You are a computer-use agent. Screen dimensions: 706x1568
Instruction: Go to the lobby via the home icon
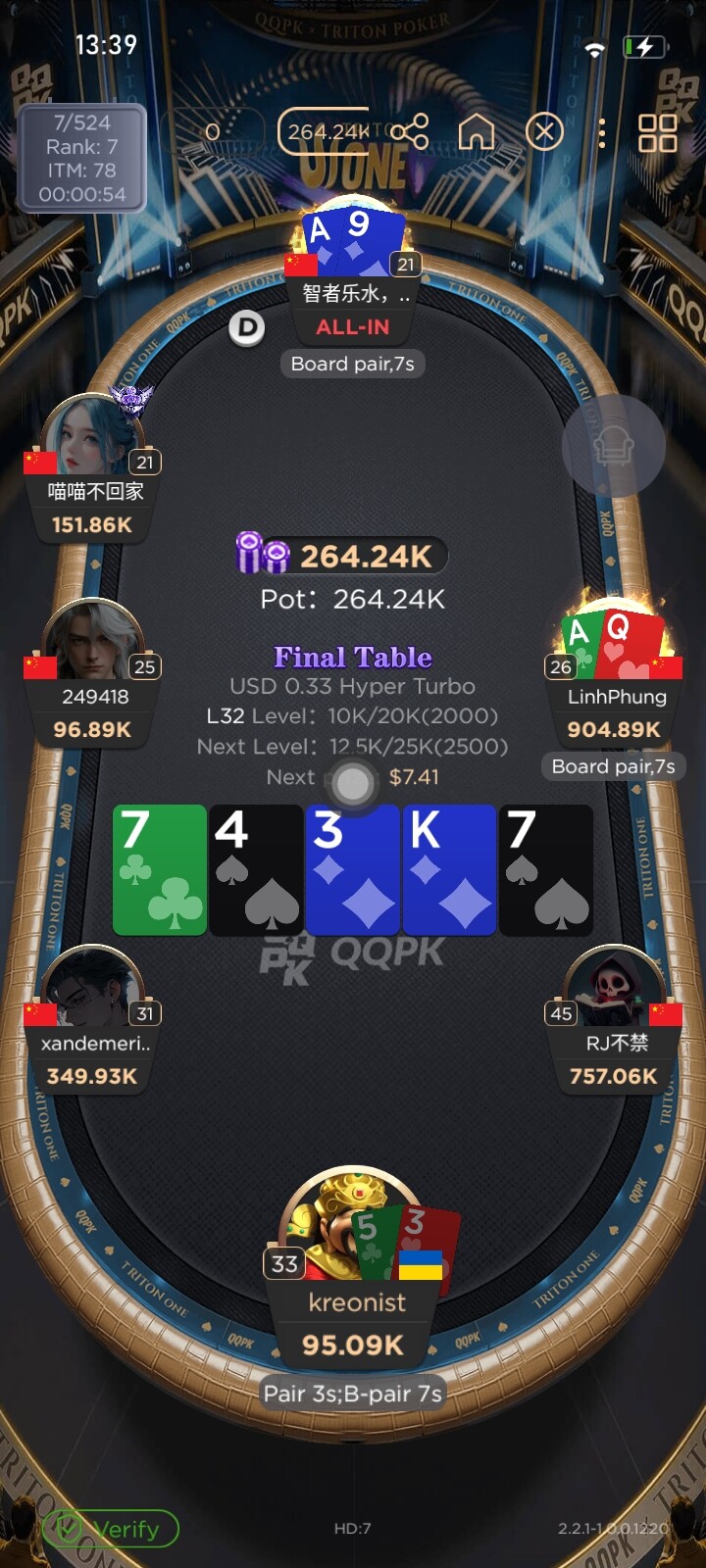pyautogui.click(x=477, y=131)
